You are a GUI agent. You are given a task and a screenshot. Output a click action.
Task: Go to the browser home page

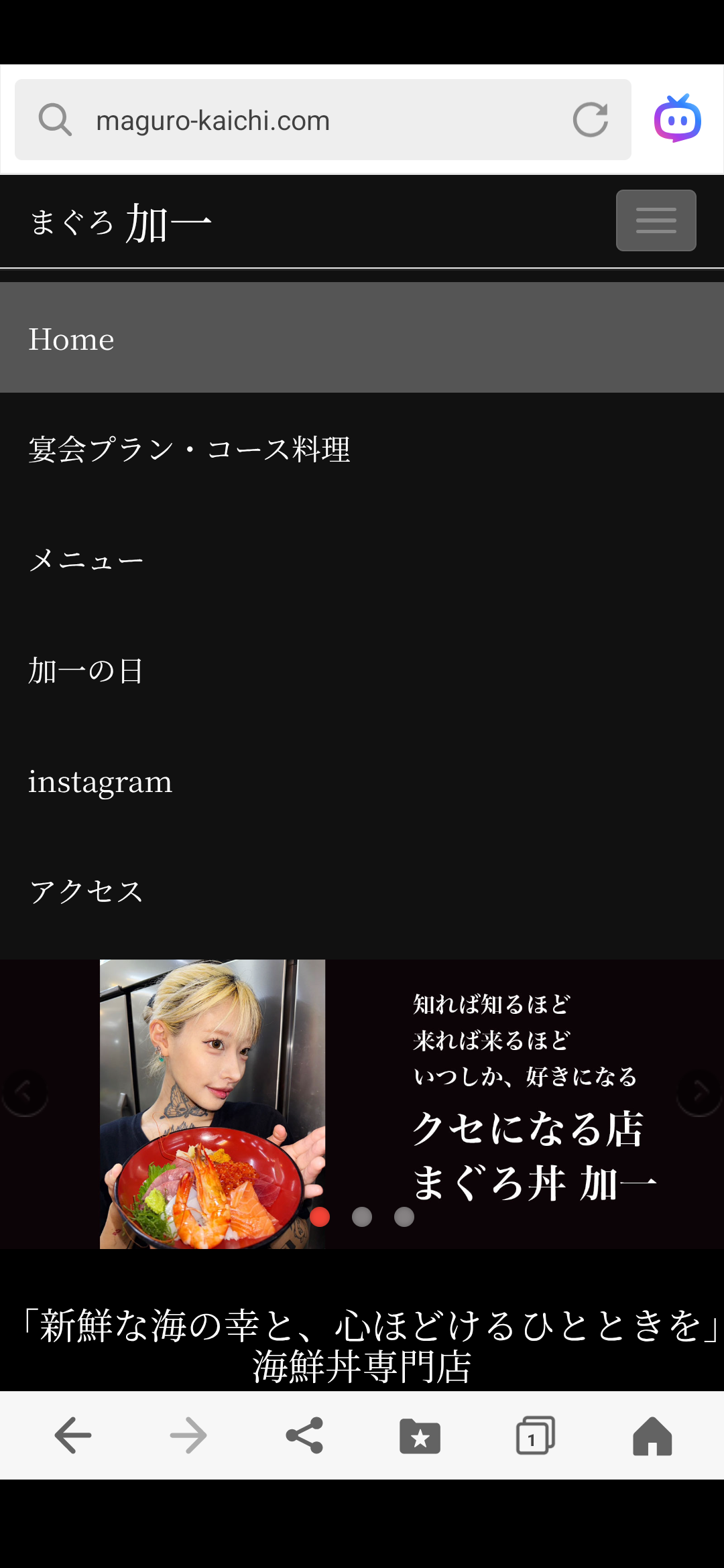tap(652, 1435)
